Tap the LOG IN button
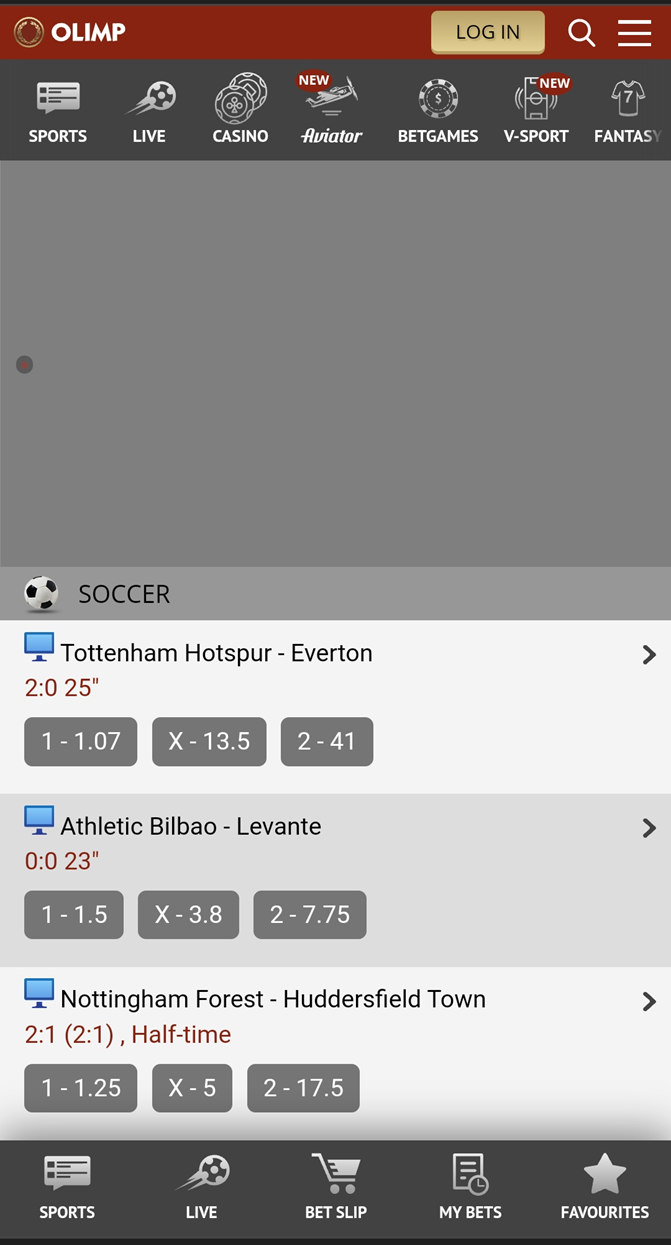Viewport: 671px width, 1245px height. tap(488, 32)
